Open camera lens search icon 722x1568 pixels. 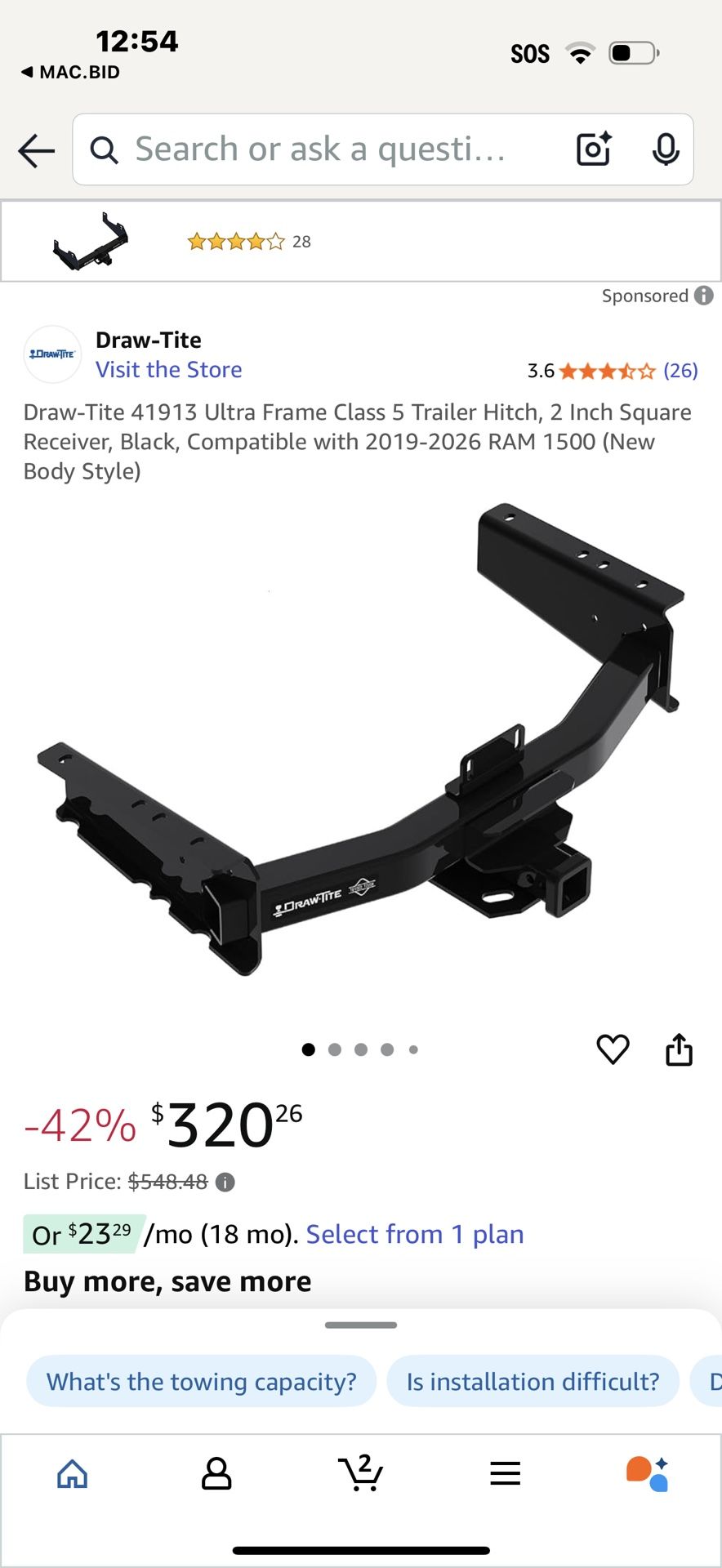click(x=594, y=149)
